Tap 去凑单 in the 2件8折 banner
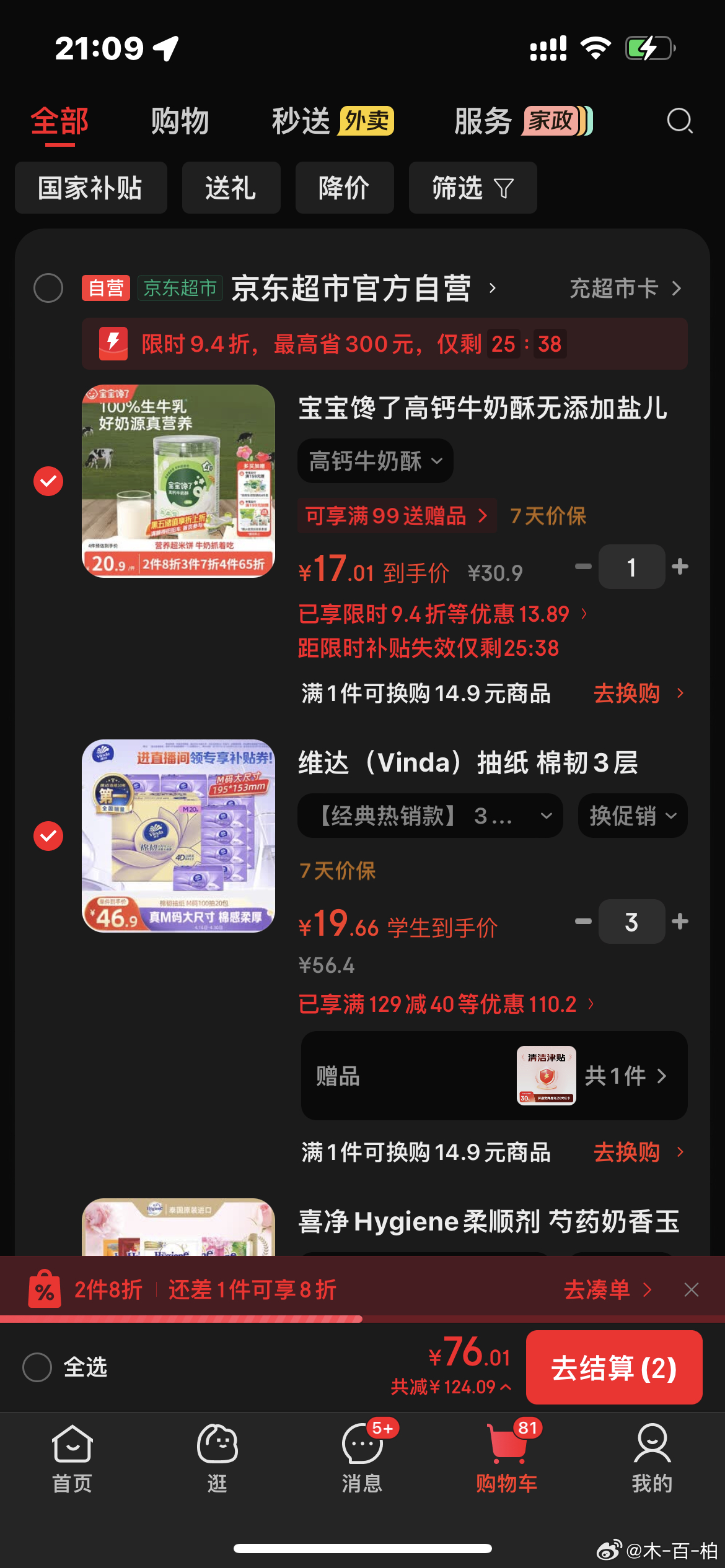The image size is (725, 1568). click(607, 1290)
